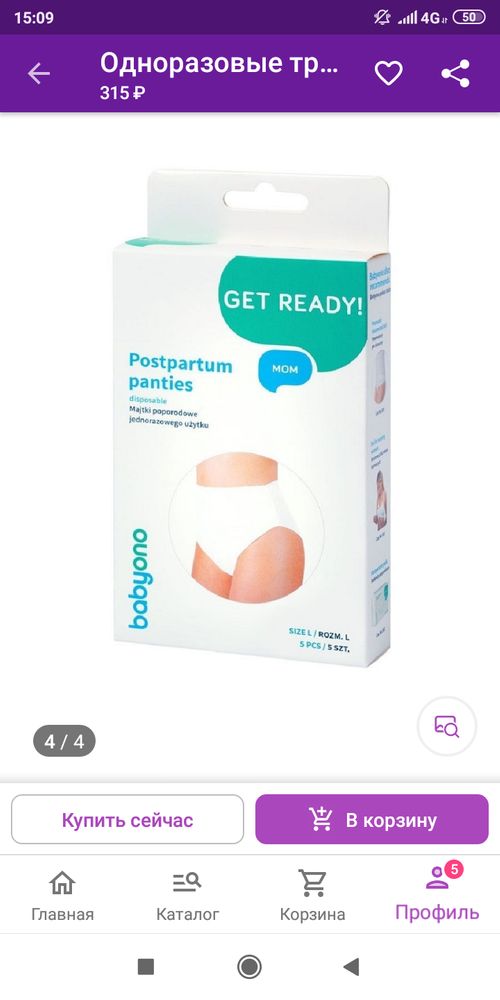Open the Каталог tab

click(x=188, y=895)
